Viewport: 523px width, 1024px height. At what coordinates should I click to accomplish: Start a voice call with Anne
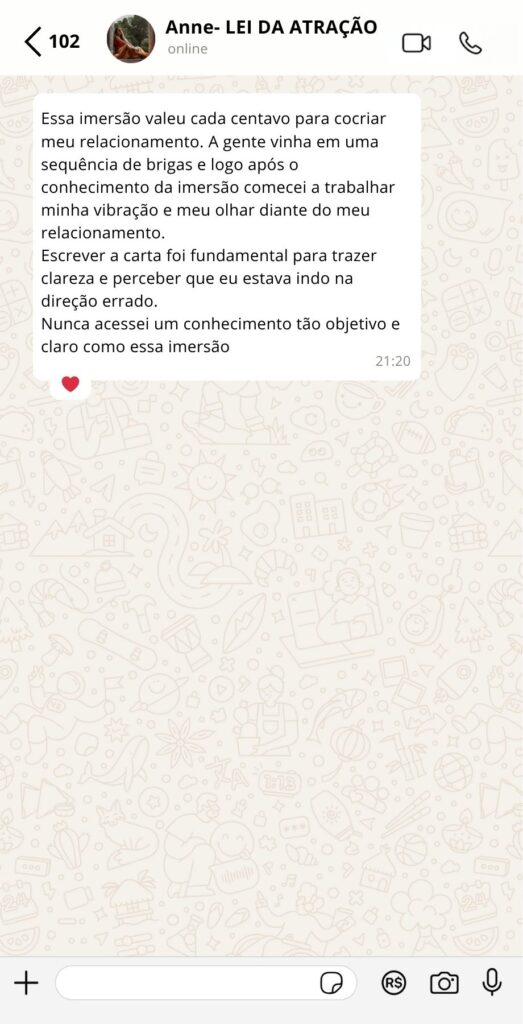[470, 43]
